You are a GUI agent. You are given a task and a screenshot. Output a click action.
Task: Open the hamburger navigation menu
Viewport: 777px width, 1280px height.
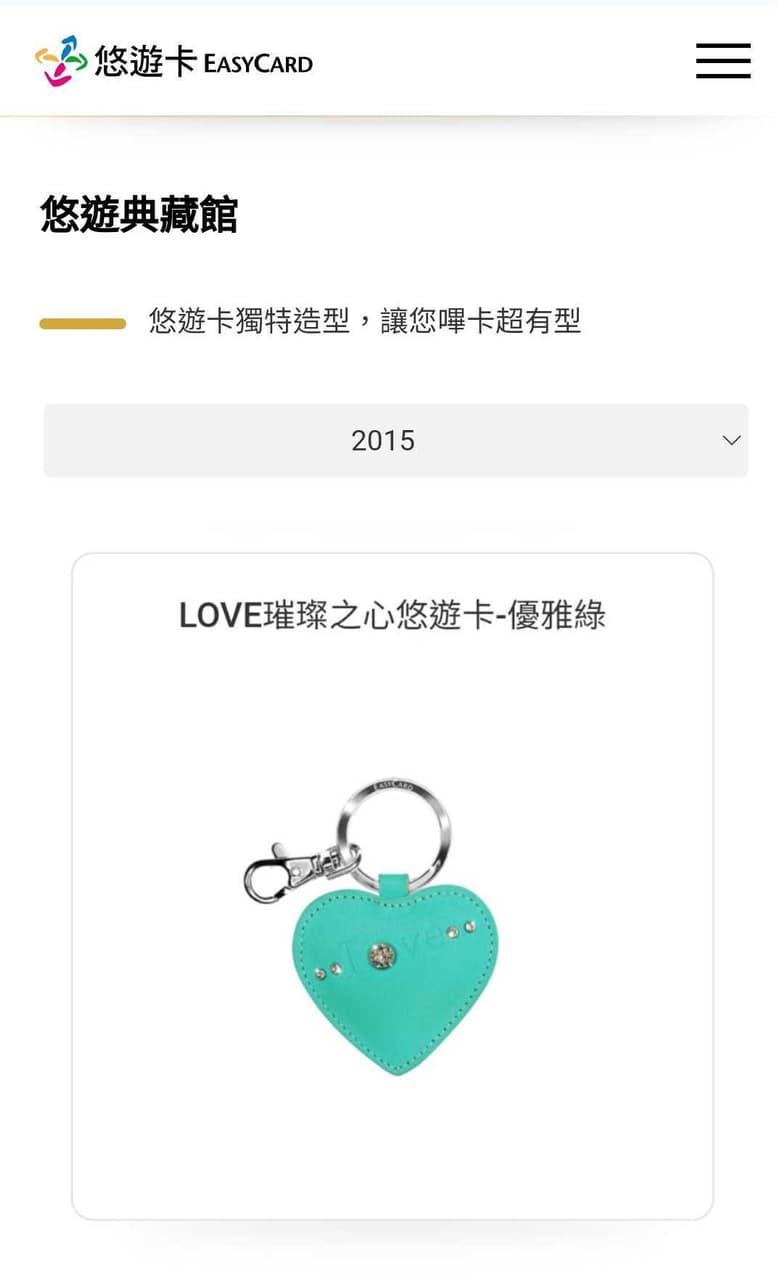click(x=723, y=61)
